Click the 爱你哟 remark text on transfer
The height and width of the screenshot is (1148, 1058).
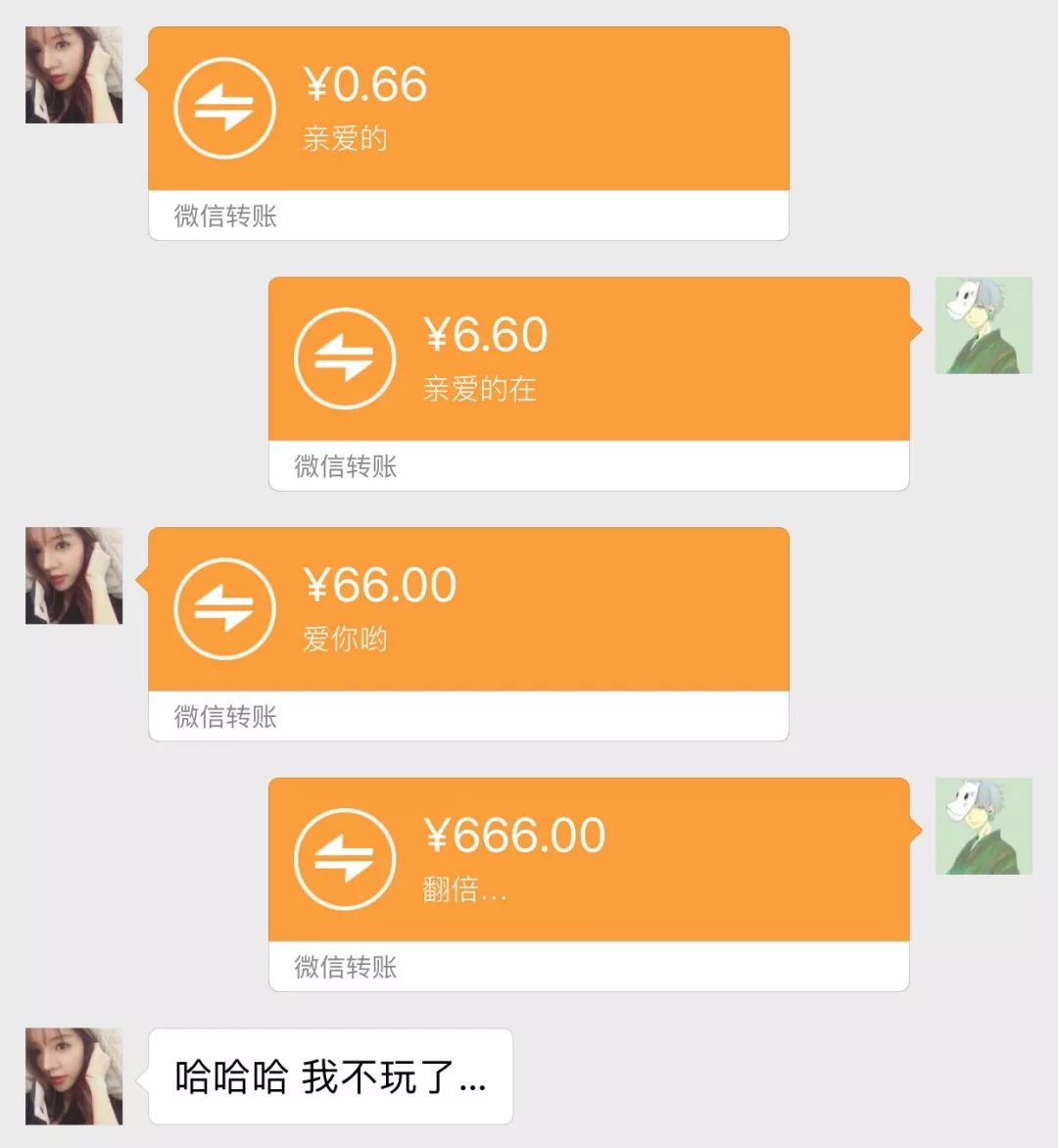(347, 638)
